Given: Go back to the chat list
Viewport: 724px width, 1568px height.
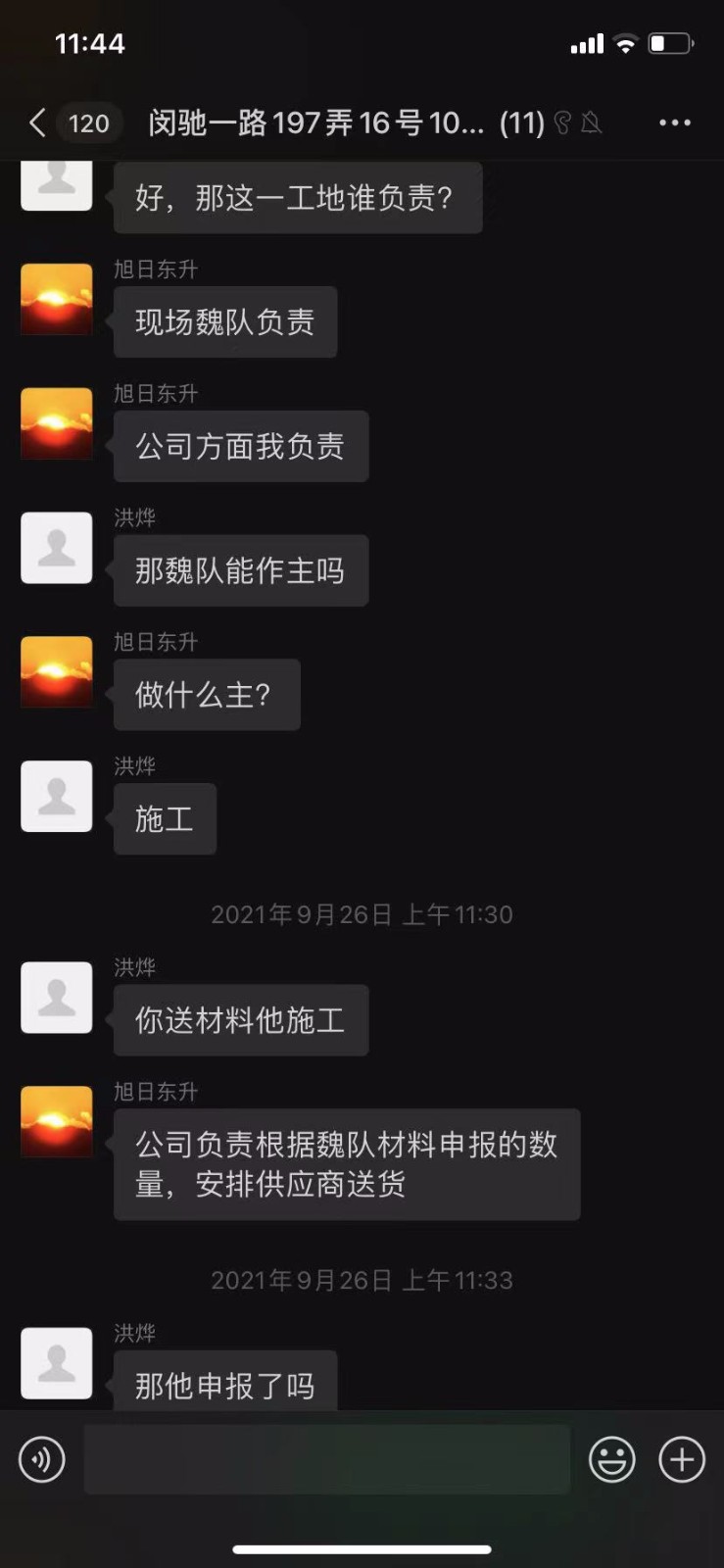Looking at the screenshot, I should tap(39, 122).
